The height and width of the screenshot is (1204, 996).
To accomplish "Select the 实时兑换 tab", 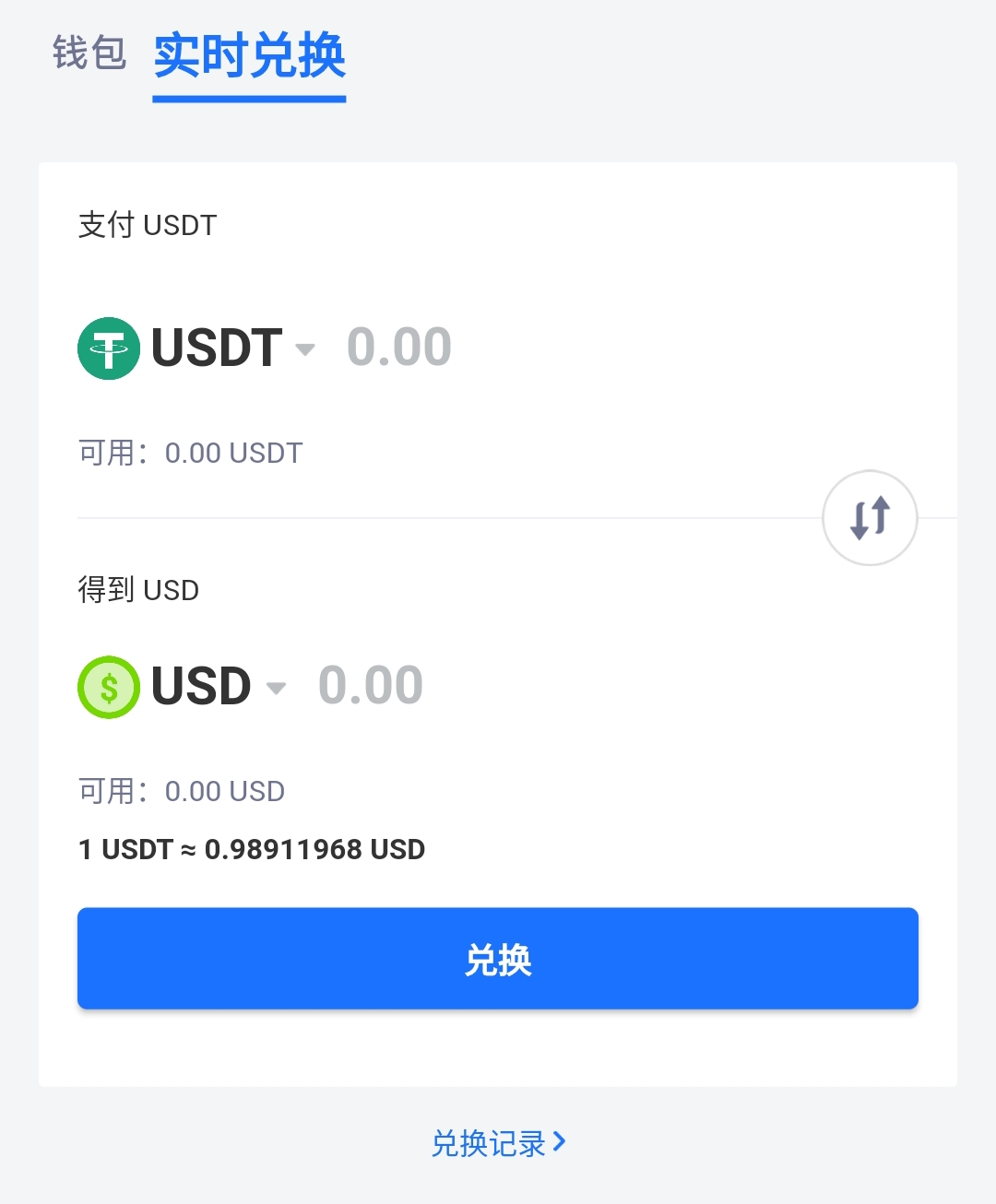I will coord(249,56).
